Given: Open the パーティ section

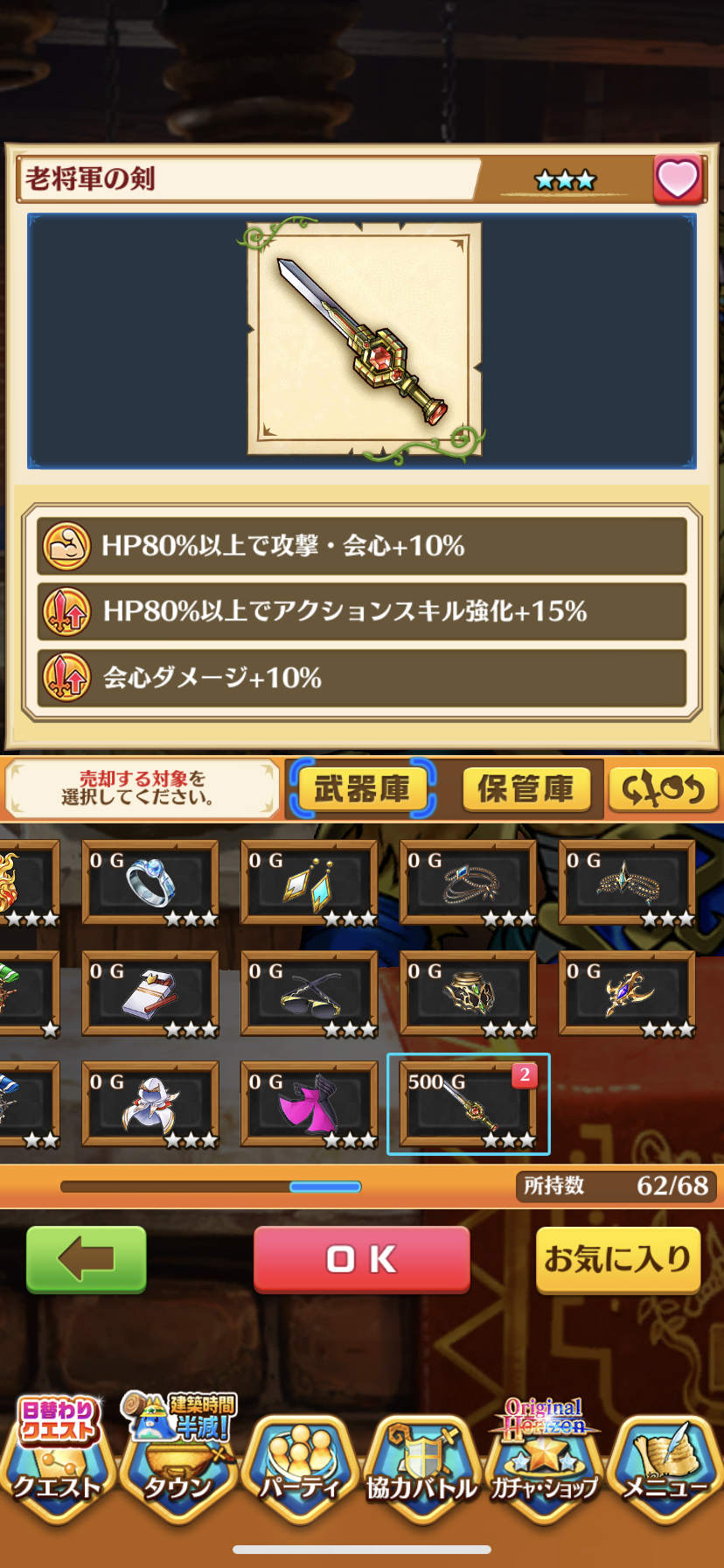Looking at the screenshot, I should pos(300,1457).
